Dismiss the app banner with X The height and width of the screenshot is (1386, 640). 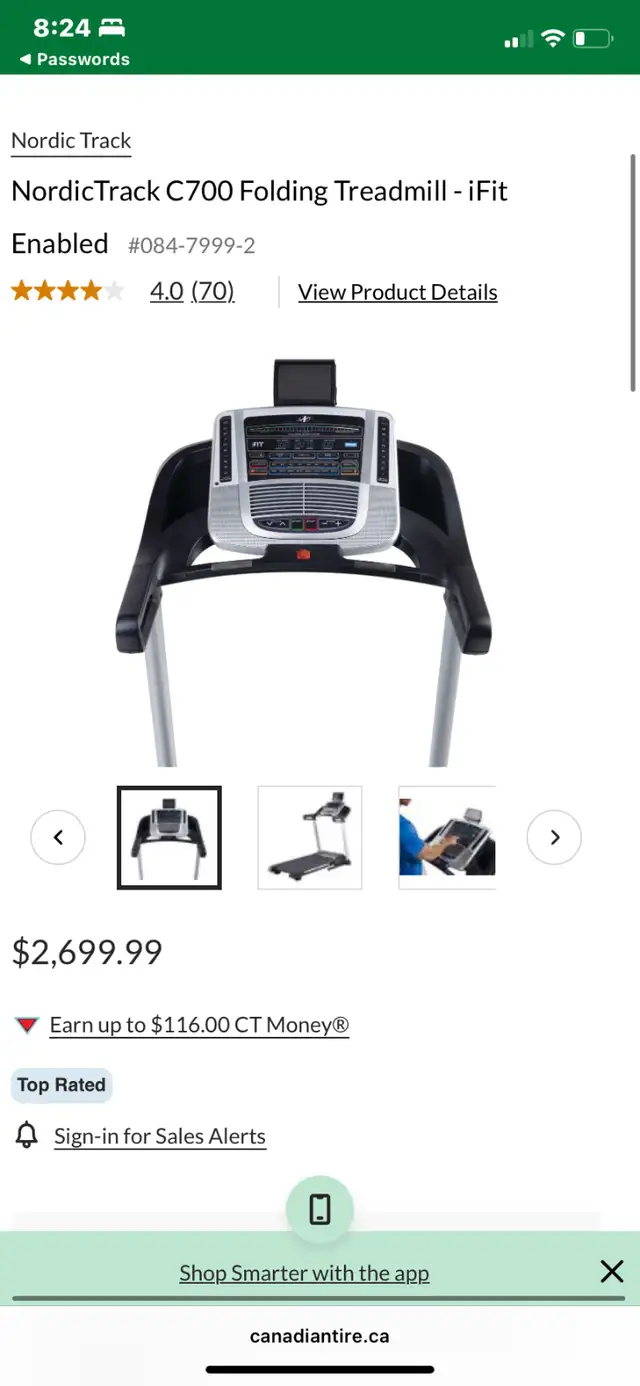coord(612,1271)
